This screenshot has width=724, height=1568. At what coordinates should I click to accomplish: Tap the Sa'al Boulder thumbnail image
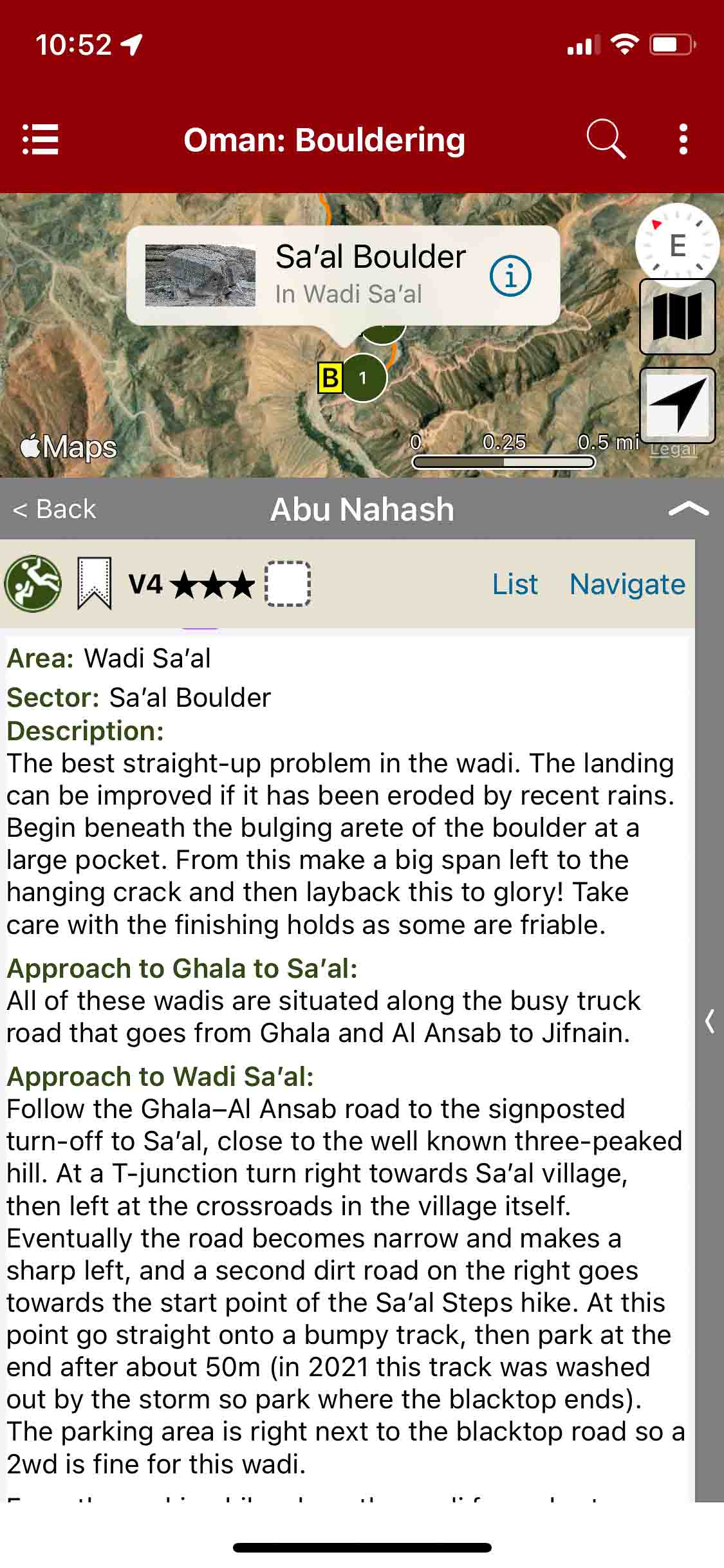click(200, 275)
